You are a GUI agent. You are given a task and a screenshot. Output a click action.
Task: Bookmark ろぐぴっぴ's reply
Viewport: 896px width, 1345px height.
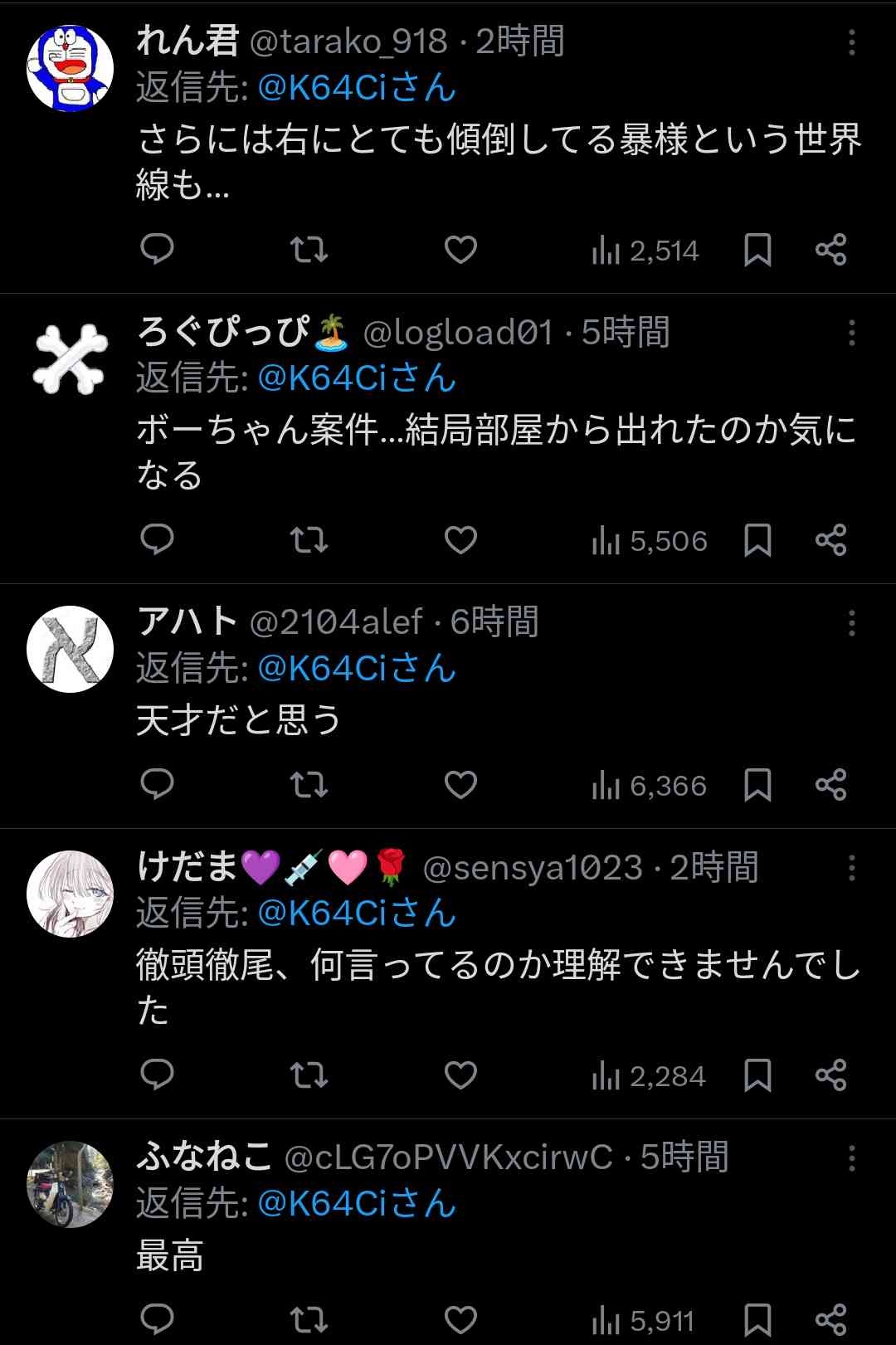click(x=757, y=540)
